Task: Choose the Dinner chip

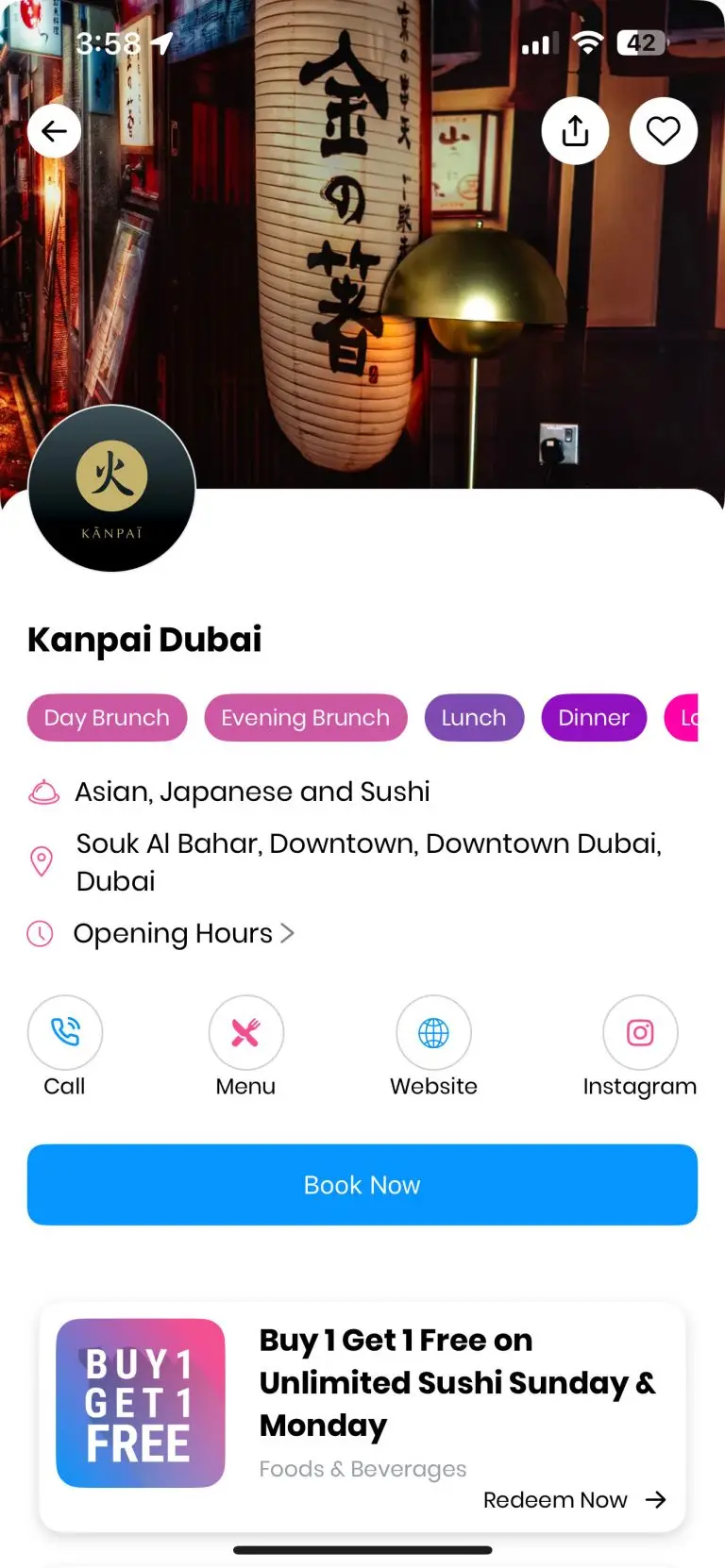Action: [593, 718]
